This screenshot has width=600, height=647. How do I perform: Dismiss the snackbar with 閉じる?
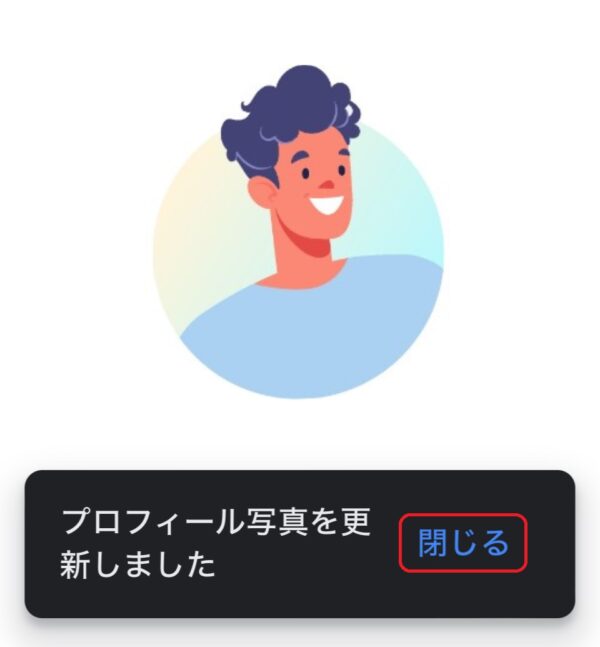463,544
